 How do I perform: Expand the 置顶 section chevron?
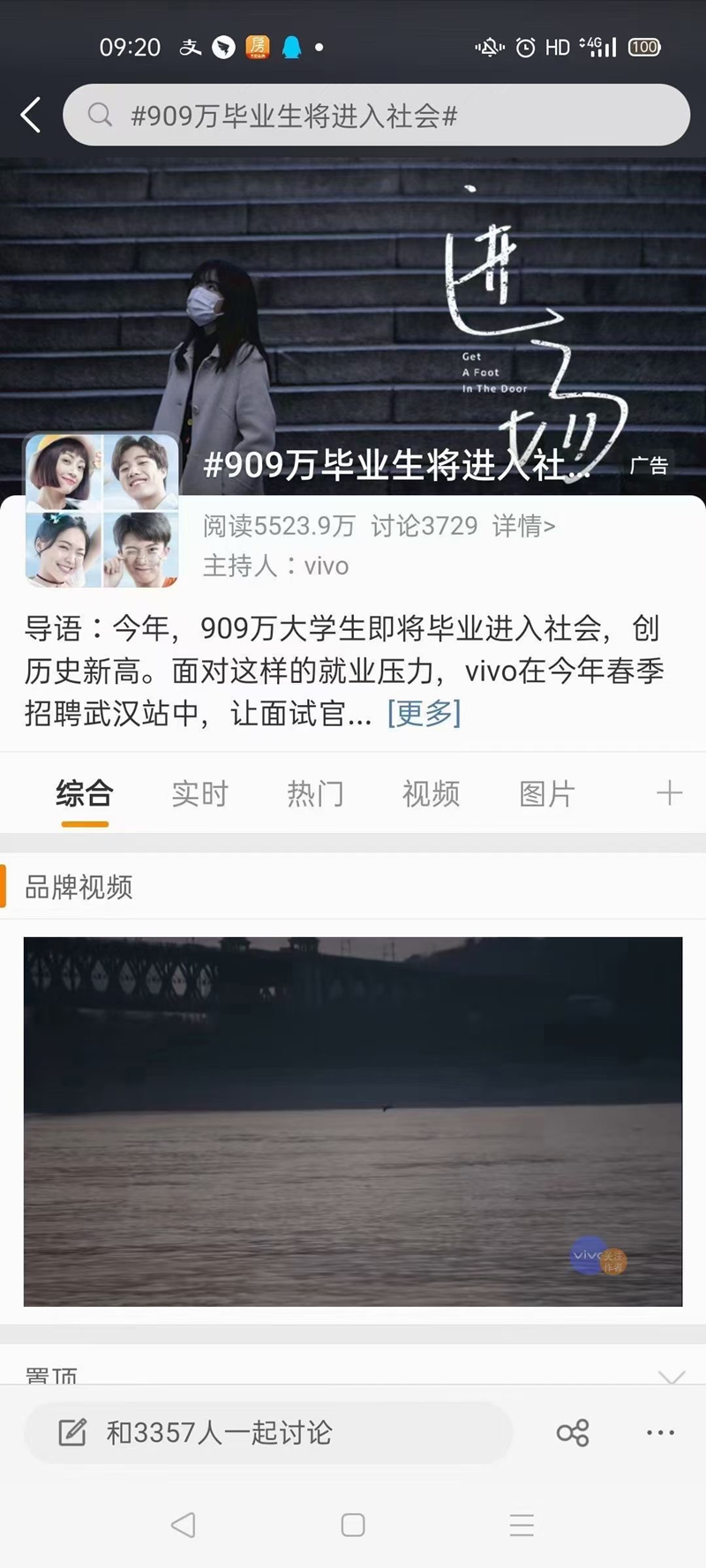672,1377
